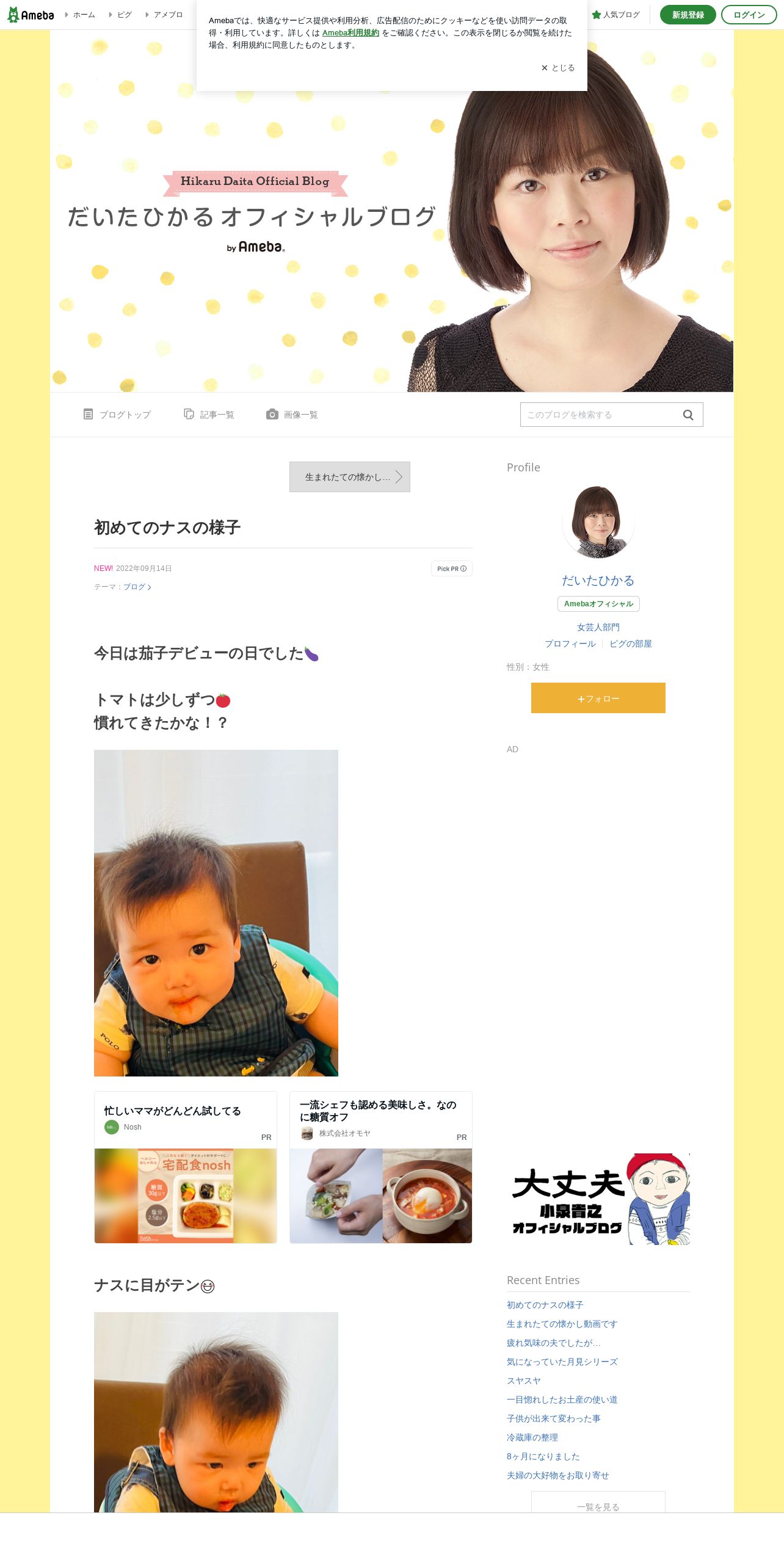Tap the search magnifier icon
The width and height of the screenshot is (784, 1568).
(688, 415)
